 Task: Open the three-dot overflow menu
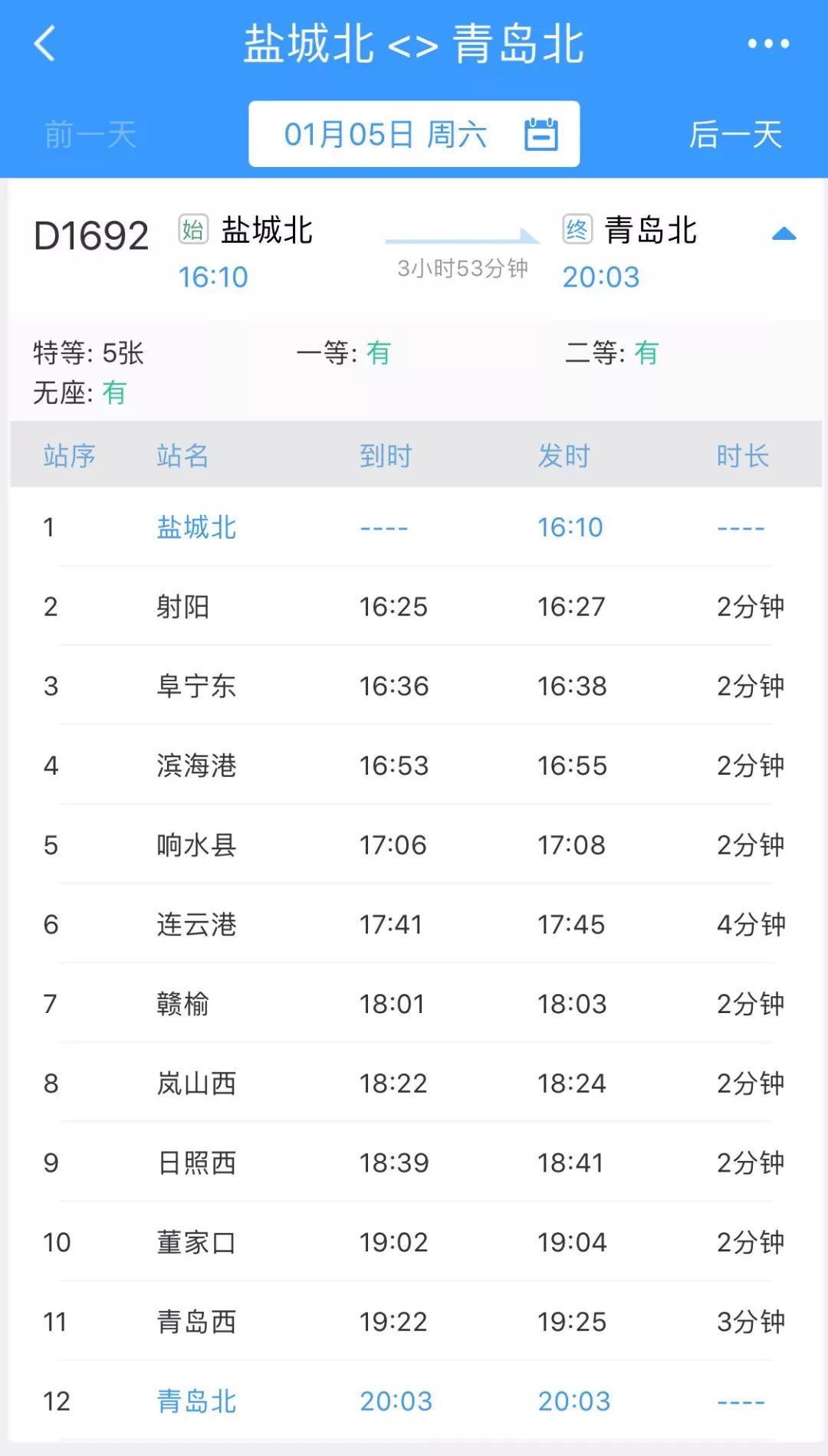768,44
